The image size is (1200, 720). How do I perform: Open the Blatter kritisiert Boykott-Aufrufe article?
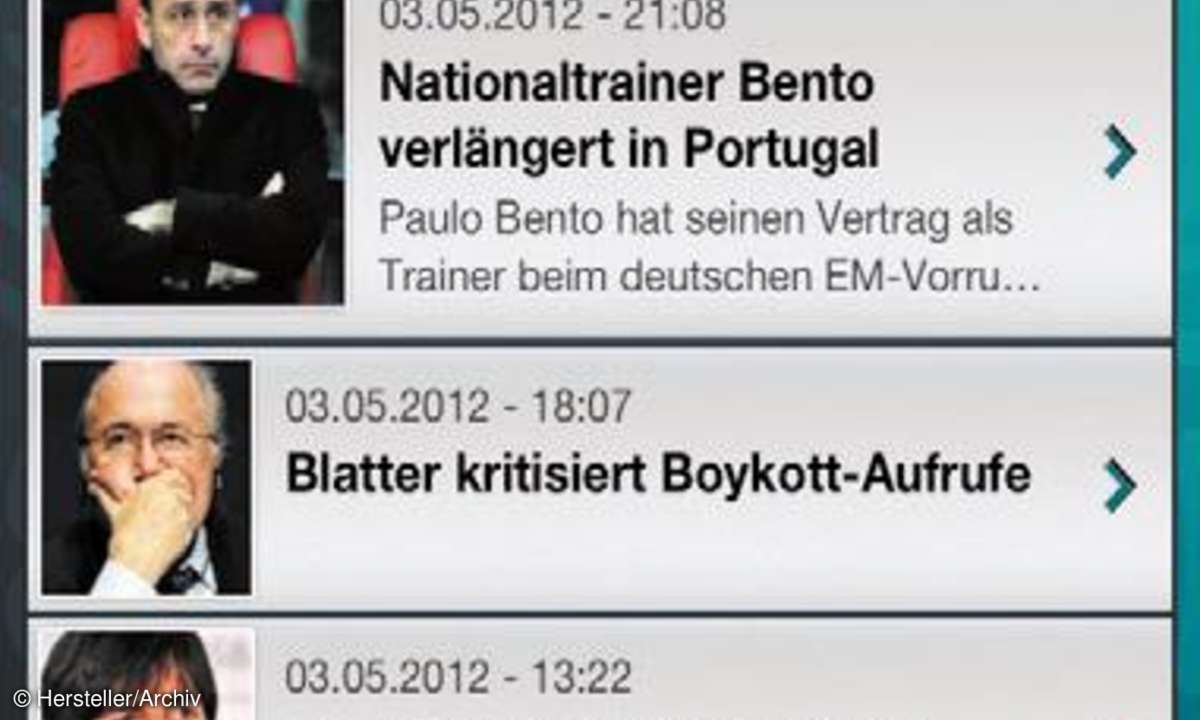[x=657, y=476]
